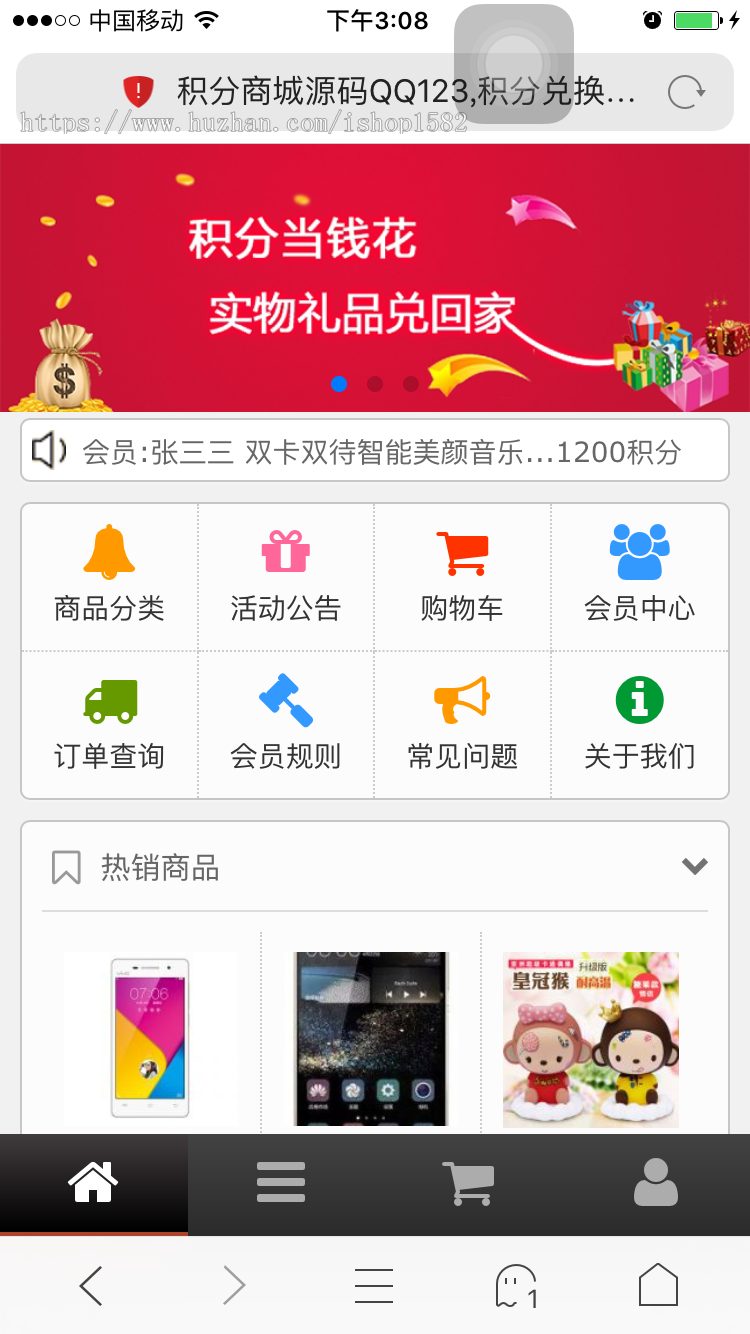Enter 会员中心 via the members icon
This screenshot has width=750, height=1334.
tap(640, 549)
